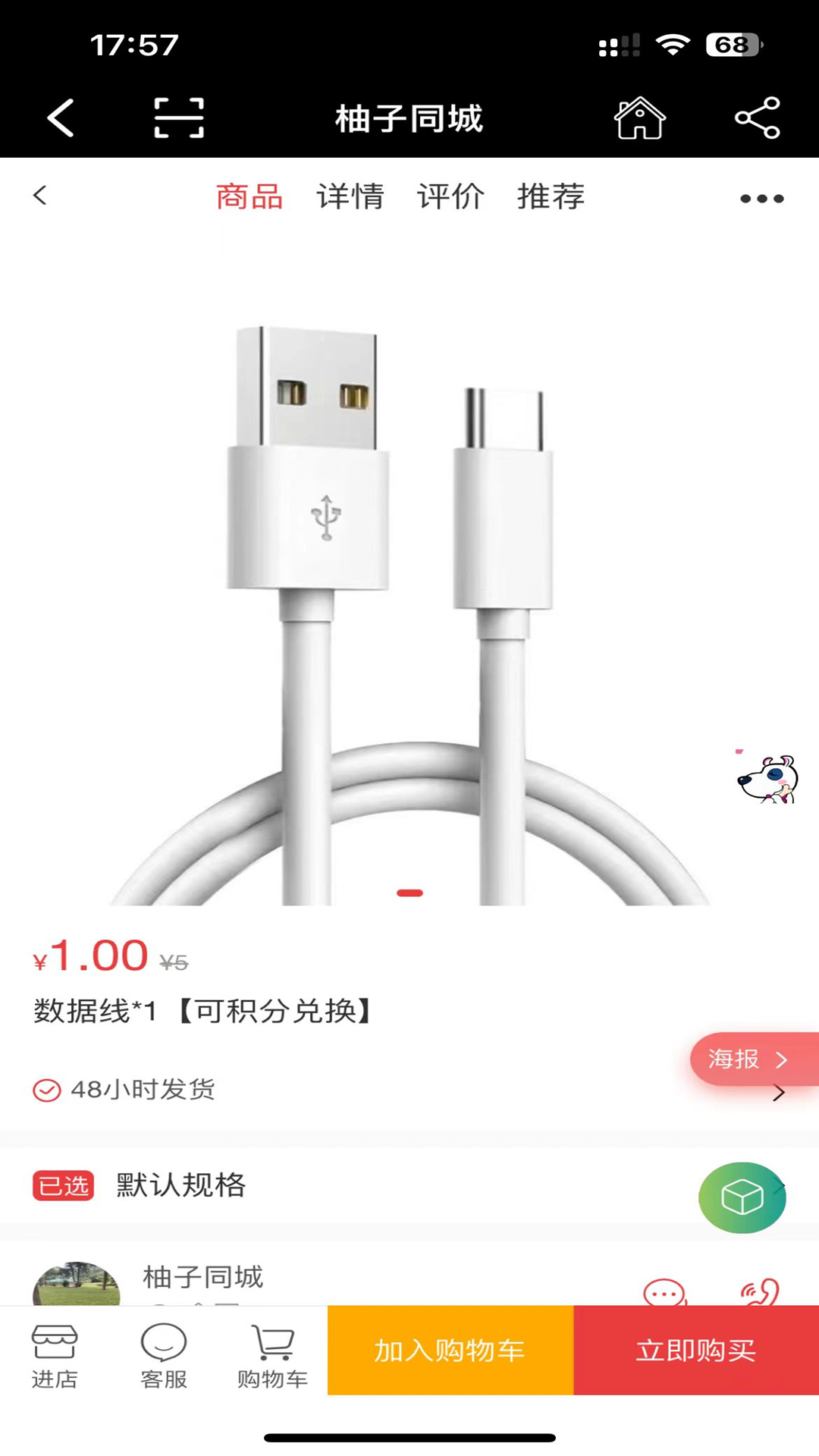
Task: Go back using the top bar arrow
Action: (x=61, y=118)
